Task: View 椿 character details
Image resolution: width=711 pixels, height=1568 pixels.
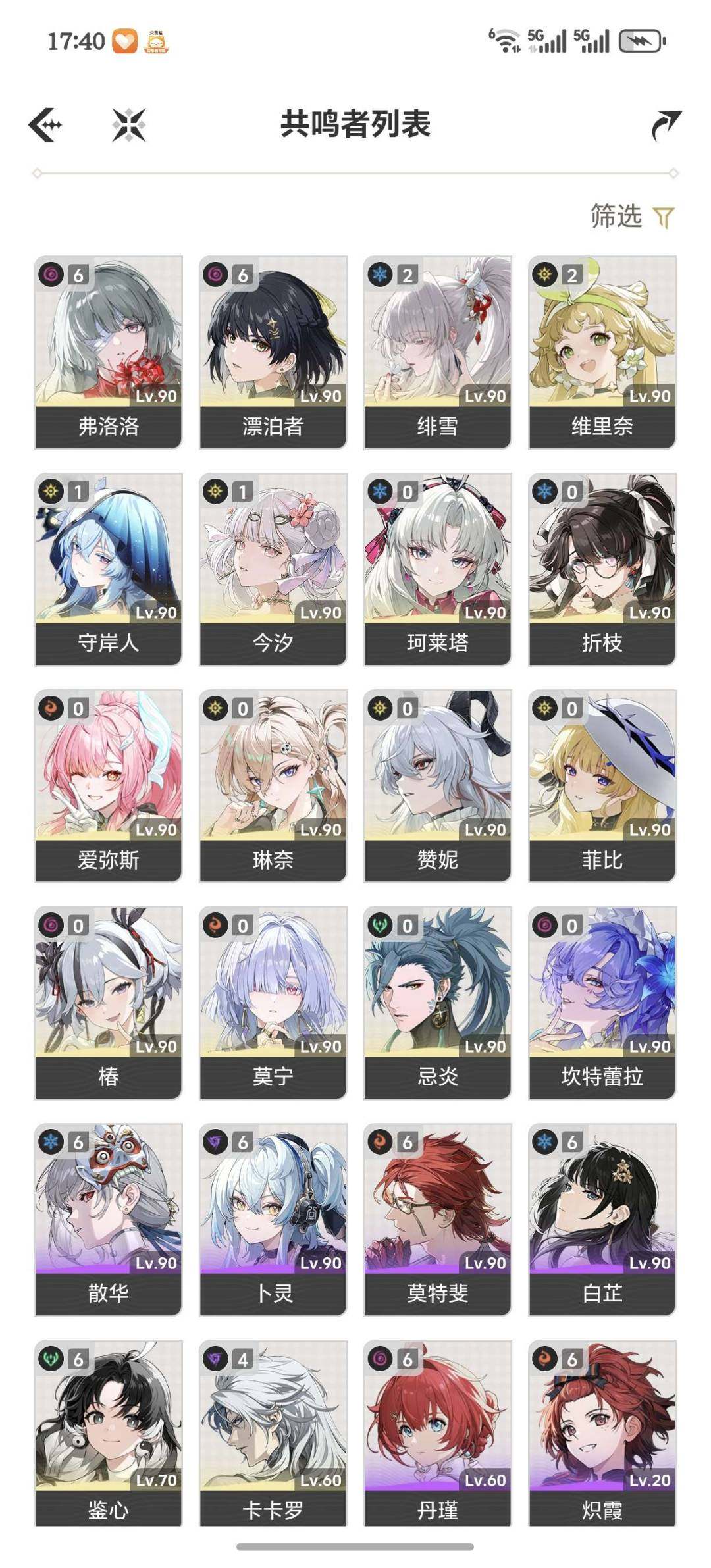Action: (109, 1003)
